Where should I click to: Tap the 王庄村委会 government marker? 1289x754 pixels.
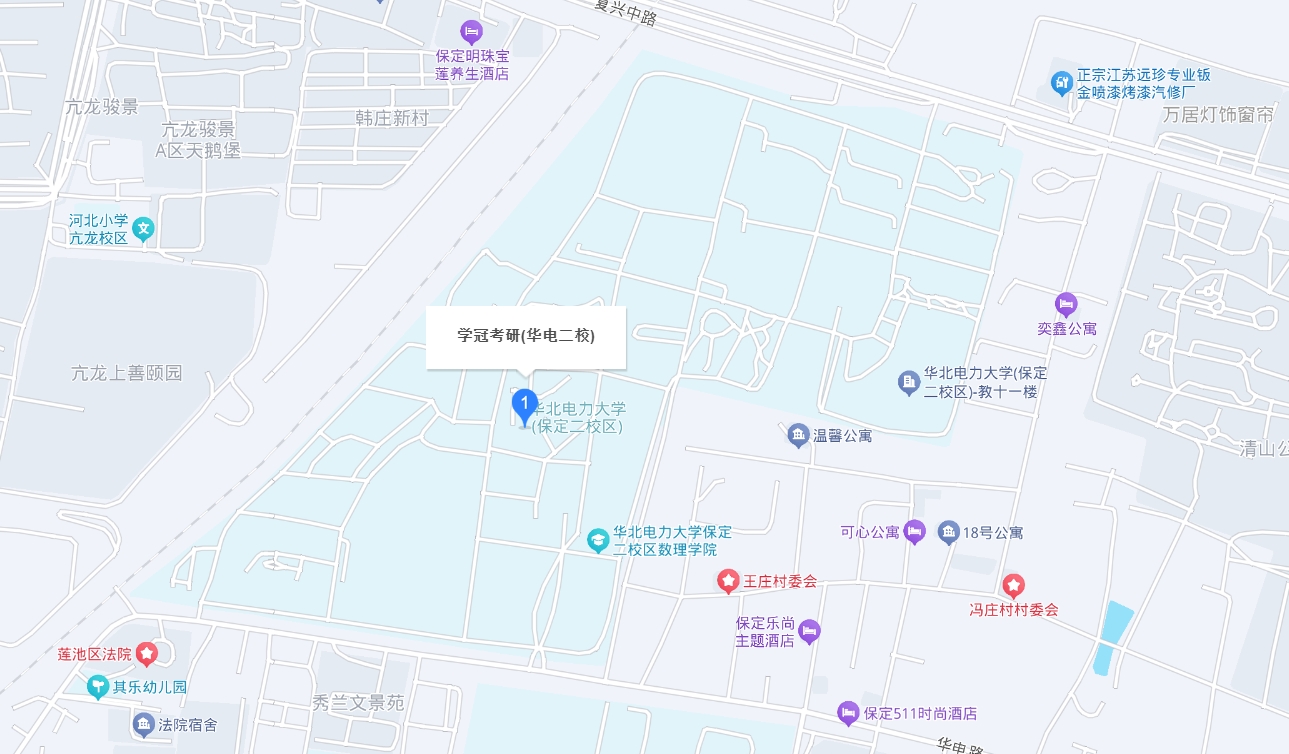pyautogui.click(x=729, y=581)
